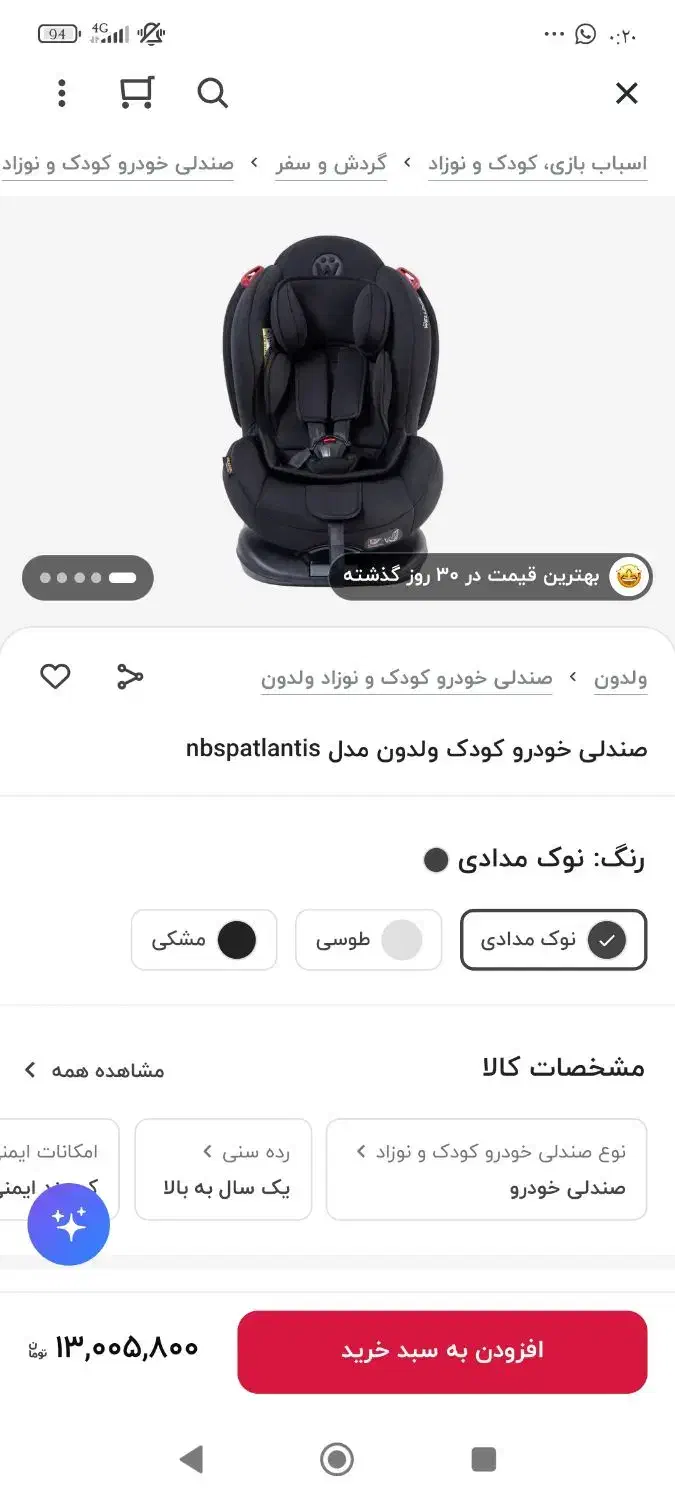The height and width of the screenshot is (1500, 675).
Task: Add this car seat to favorites
Action: [55, 677]
